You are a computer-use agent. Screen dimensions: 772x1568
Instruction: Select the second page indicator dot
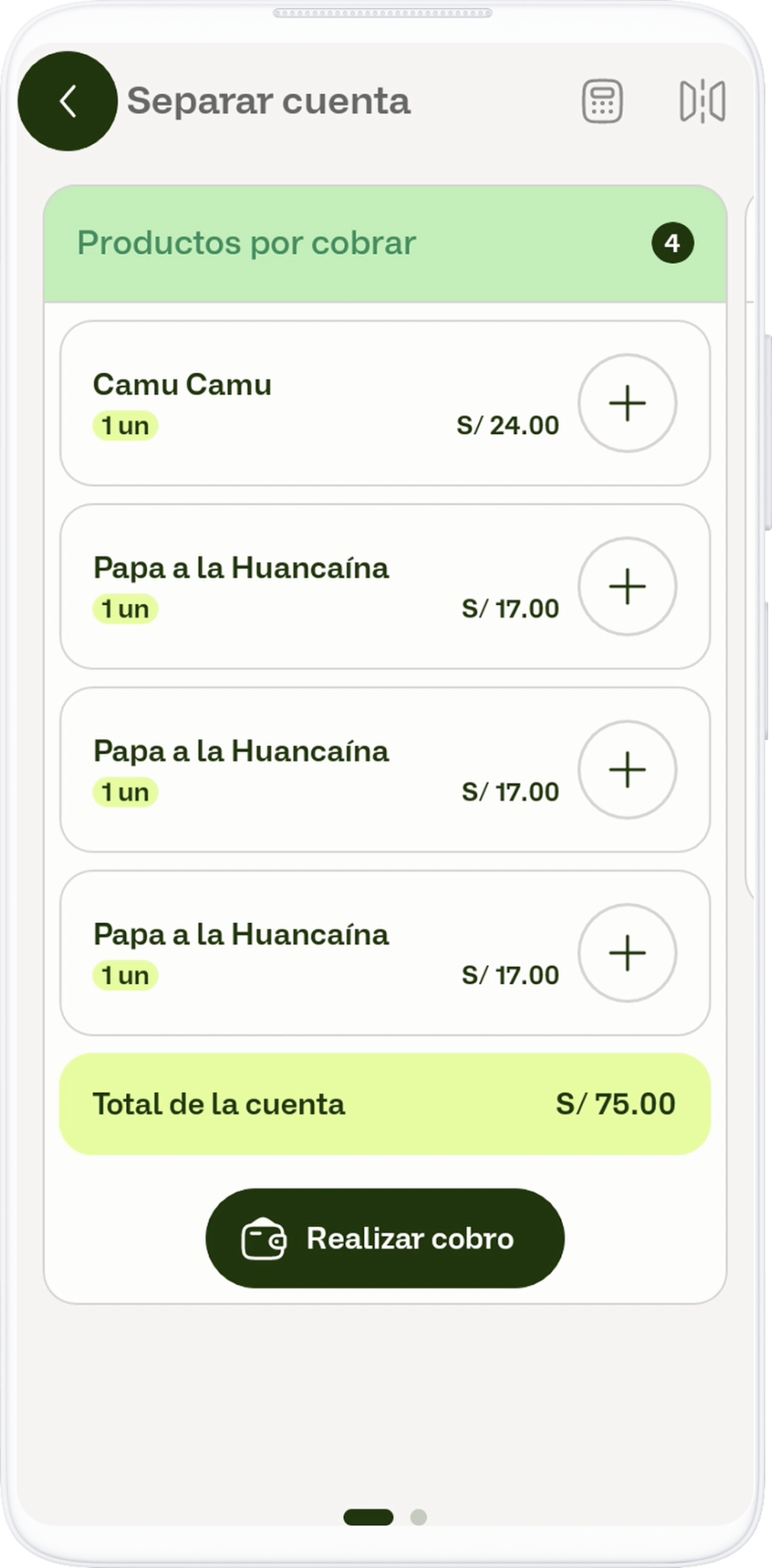[x=418, y=1517]
